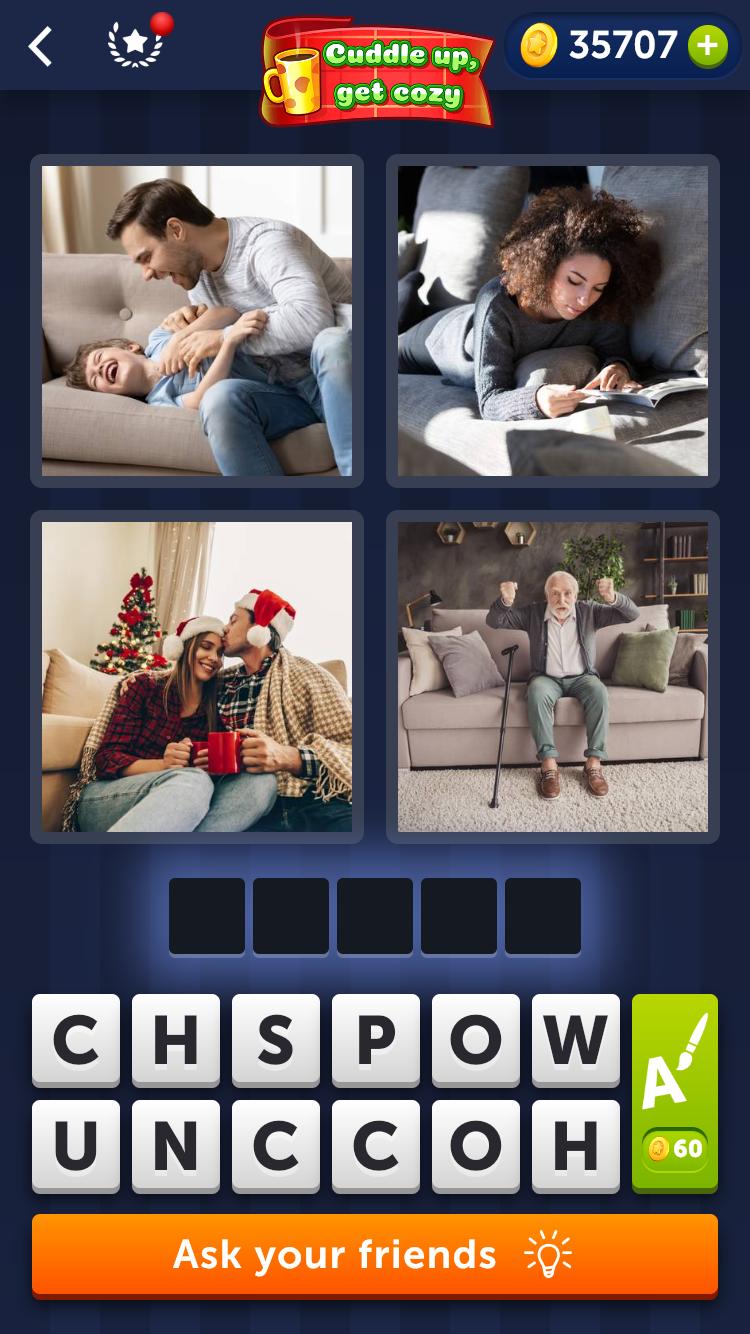
Task: Use the 60-coin letter hint button
Action: (675, 1093)
